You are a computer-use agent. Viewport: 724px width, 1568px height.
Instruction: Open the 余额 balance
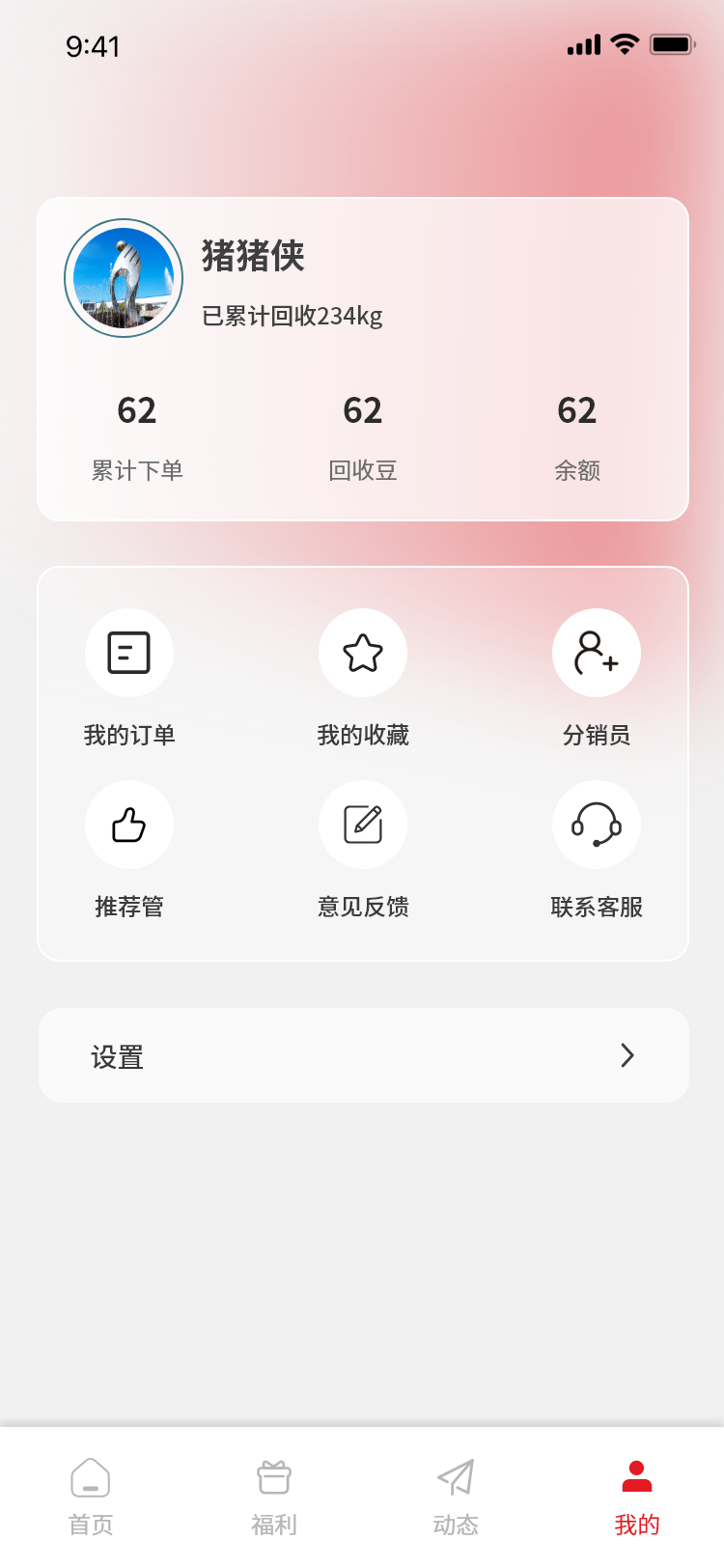point(577,434)
